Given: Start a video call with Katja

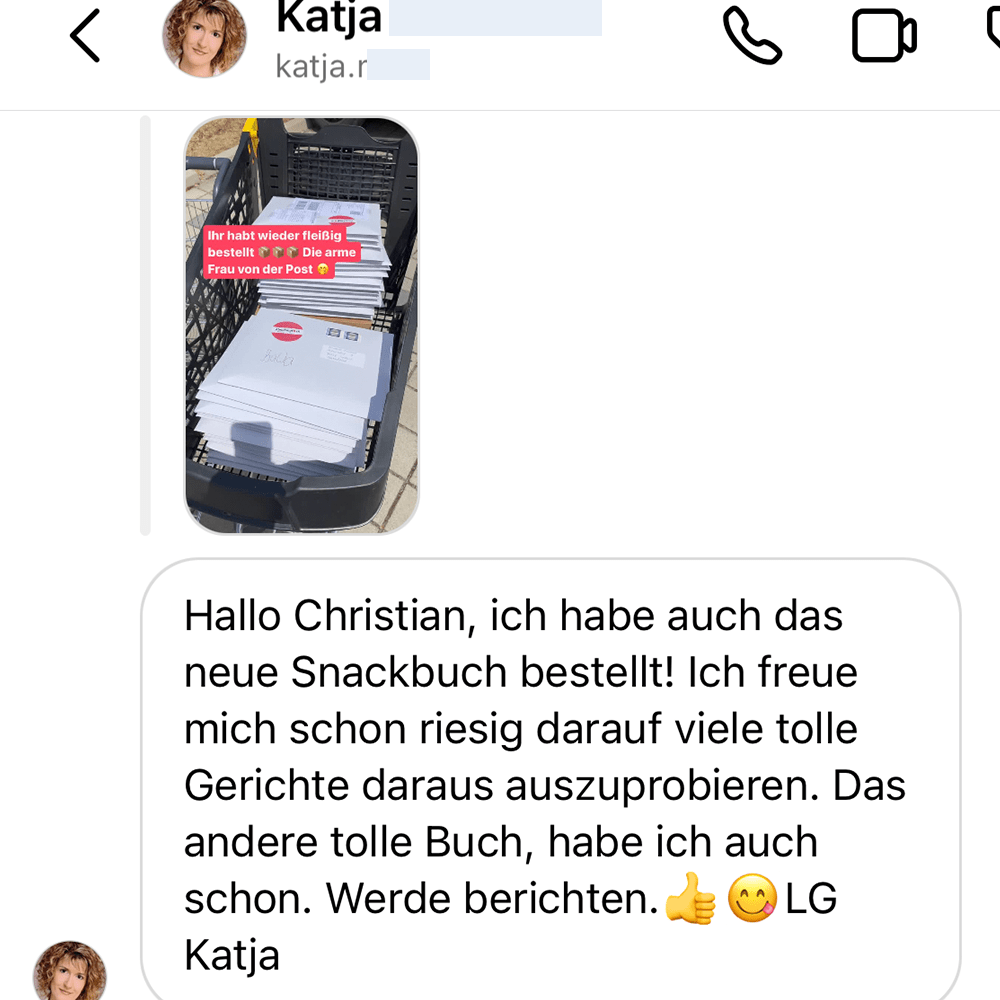Looking at the screenshot, I should 883,38.
